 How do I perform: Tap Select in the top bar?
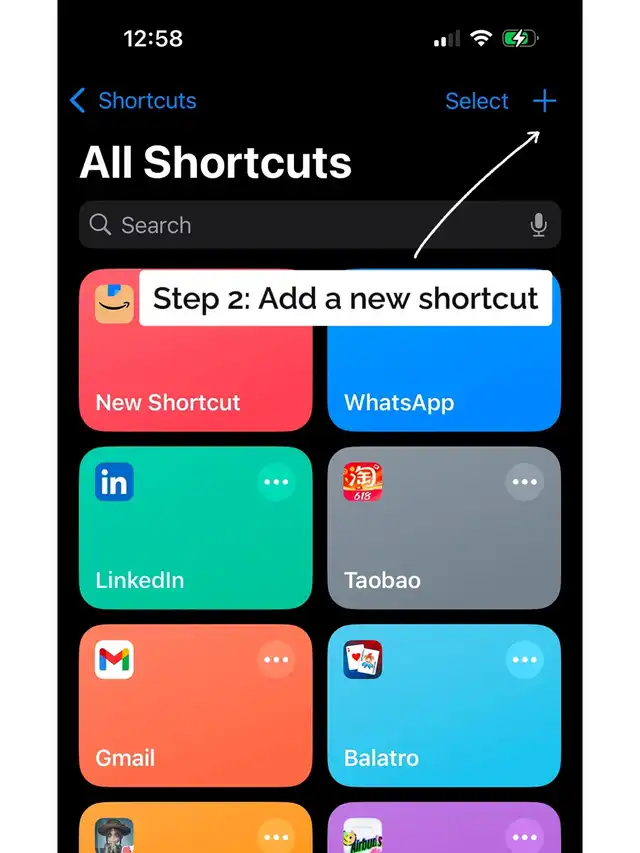click(x=477, y=101)
